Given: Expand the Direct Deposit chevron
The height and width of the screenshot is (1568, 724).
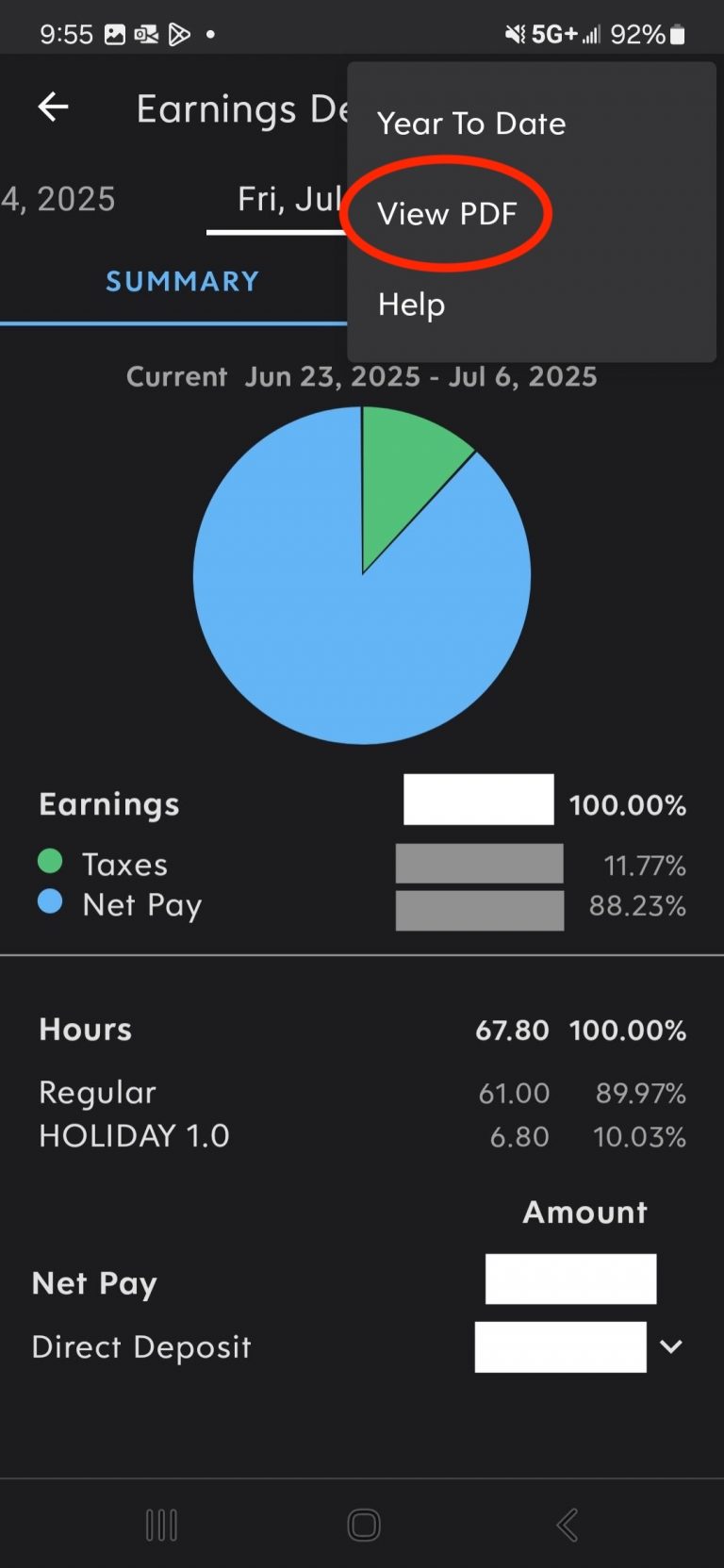Looking at the screenshot, I should [671, 1346].
